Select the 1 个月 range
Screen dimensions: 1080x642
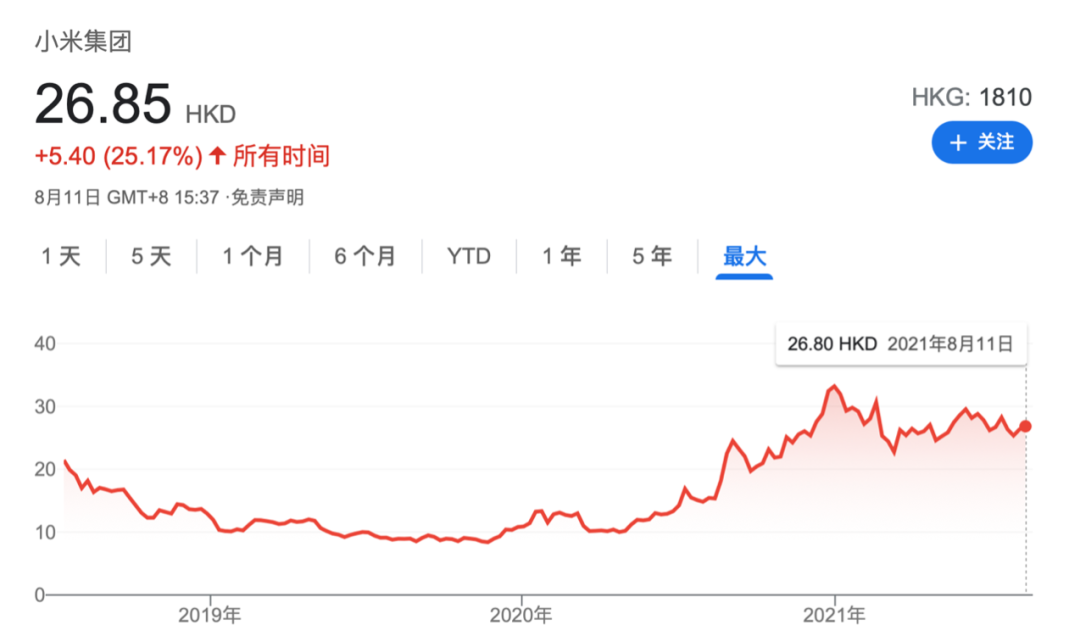(x=252, y=256)
